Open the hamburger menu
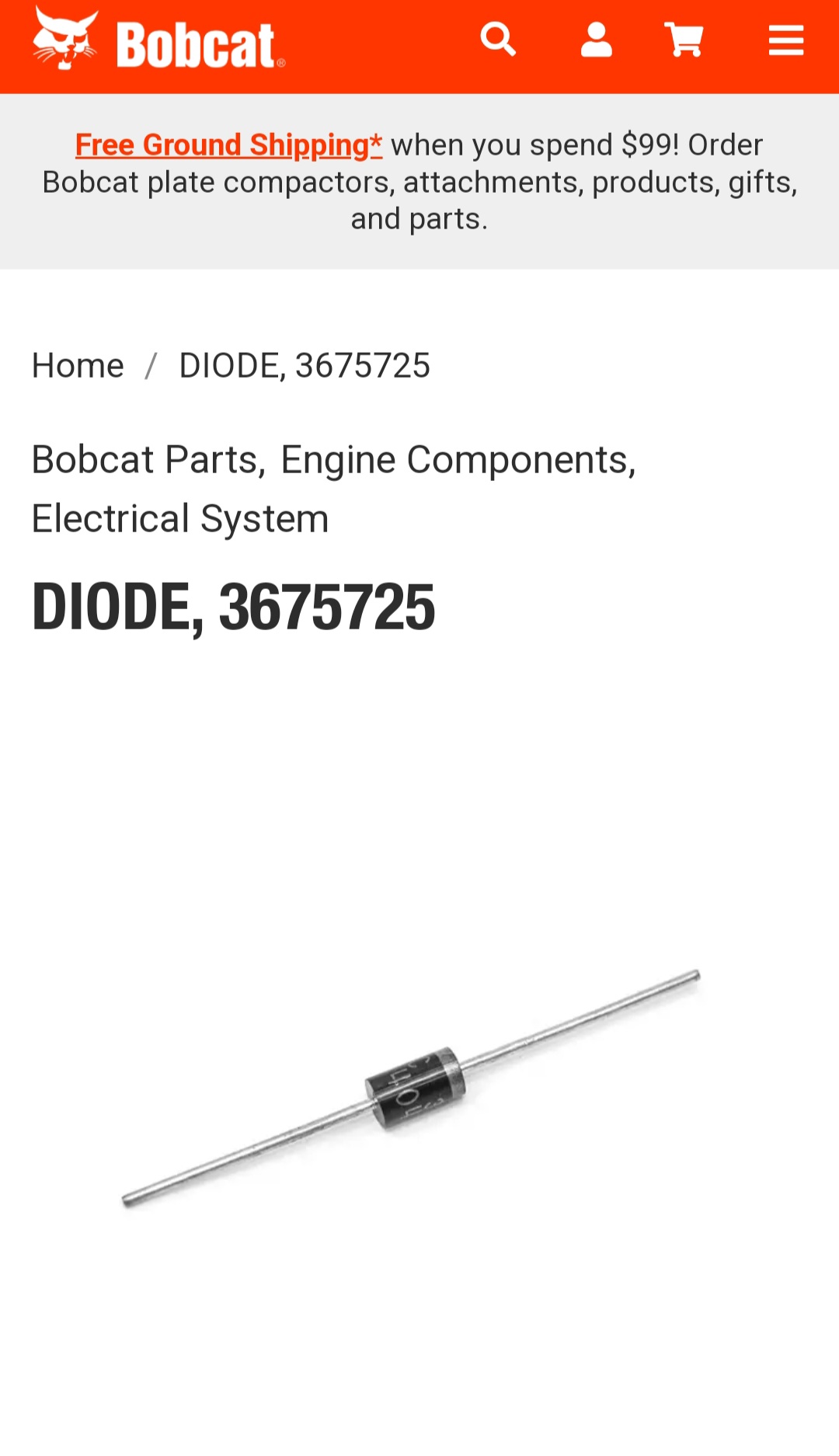 786,40
